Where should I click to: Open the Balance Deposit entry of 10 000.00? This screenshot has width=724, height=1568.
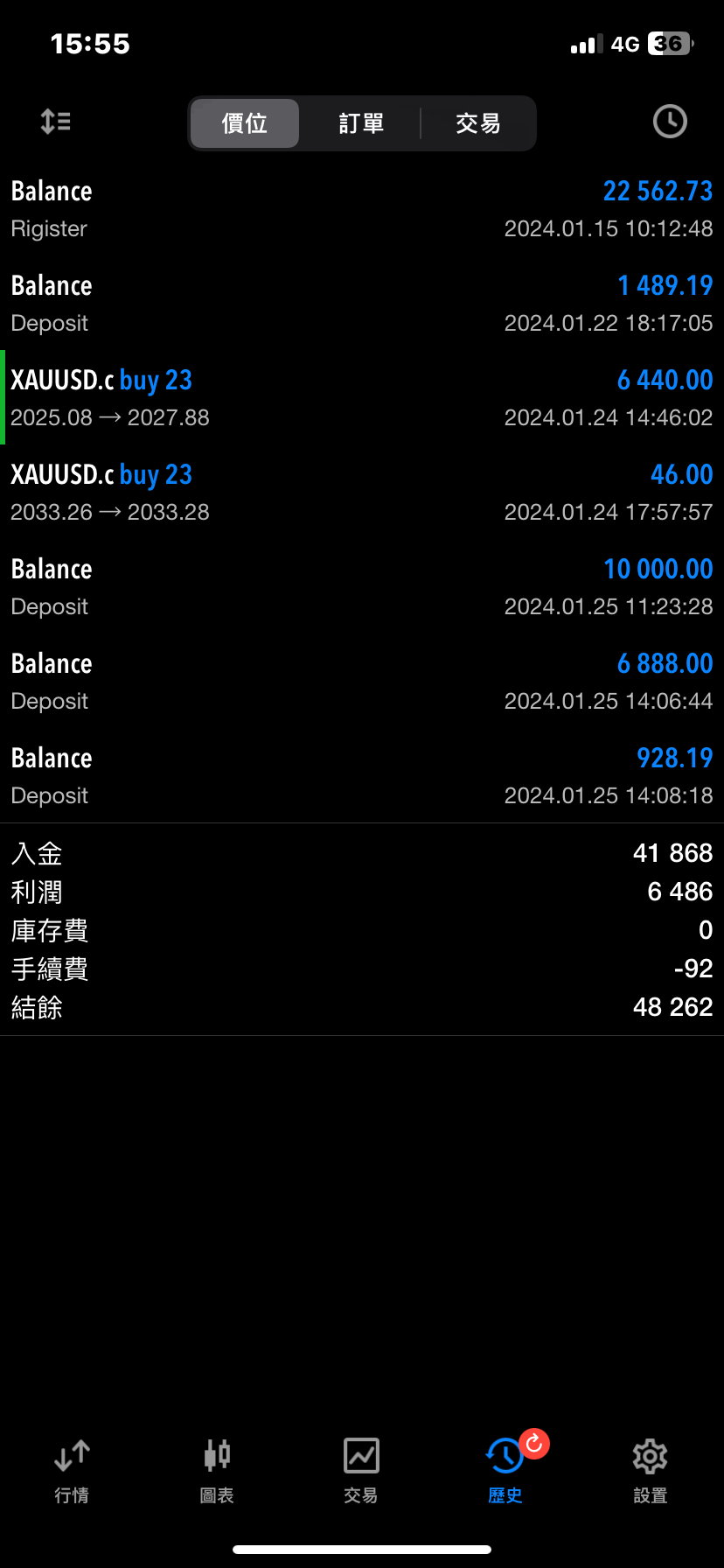click(x=362, y=586)
